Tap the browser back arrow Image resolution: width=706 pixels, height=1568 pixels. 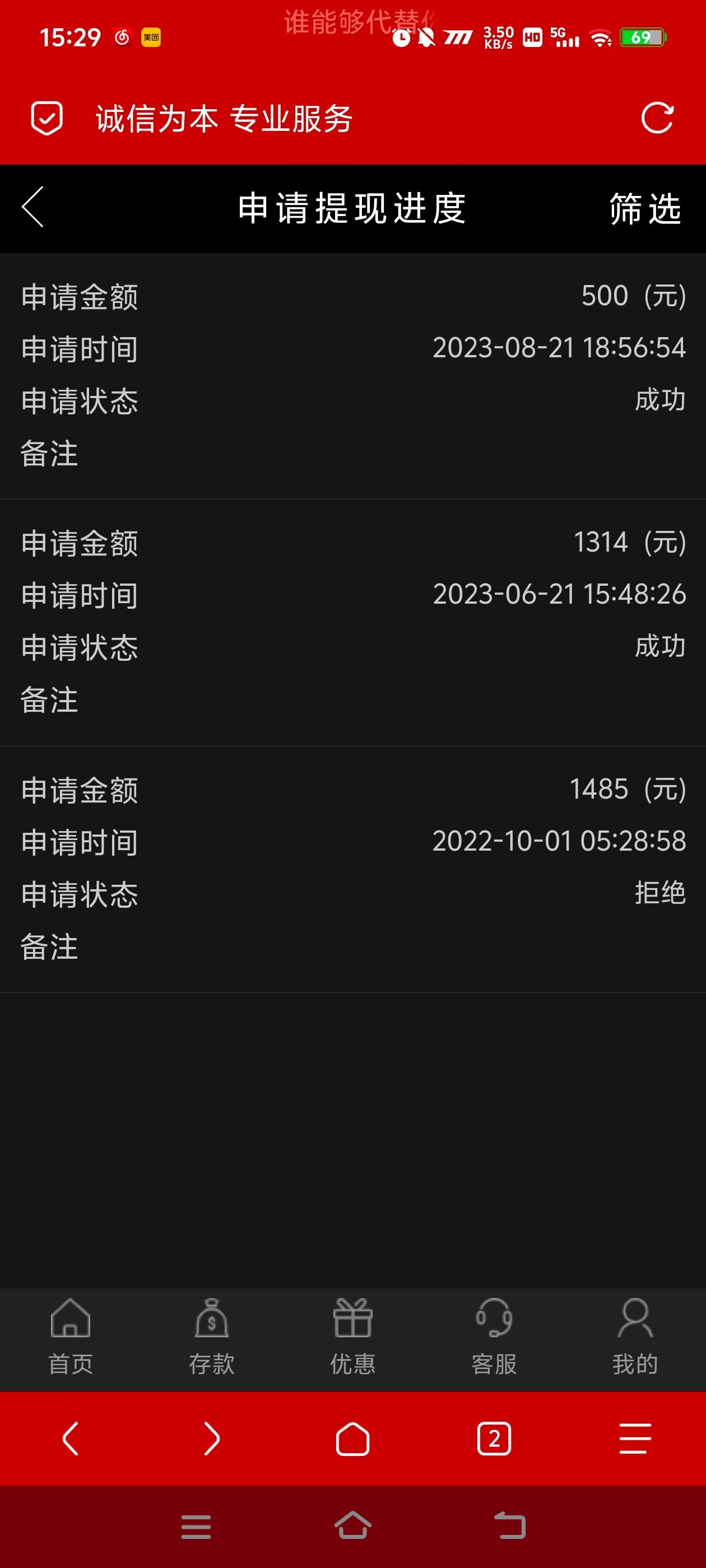[x=71, y=1439]
